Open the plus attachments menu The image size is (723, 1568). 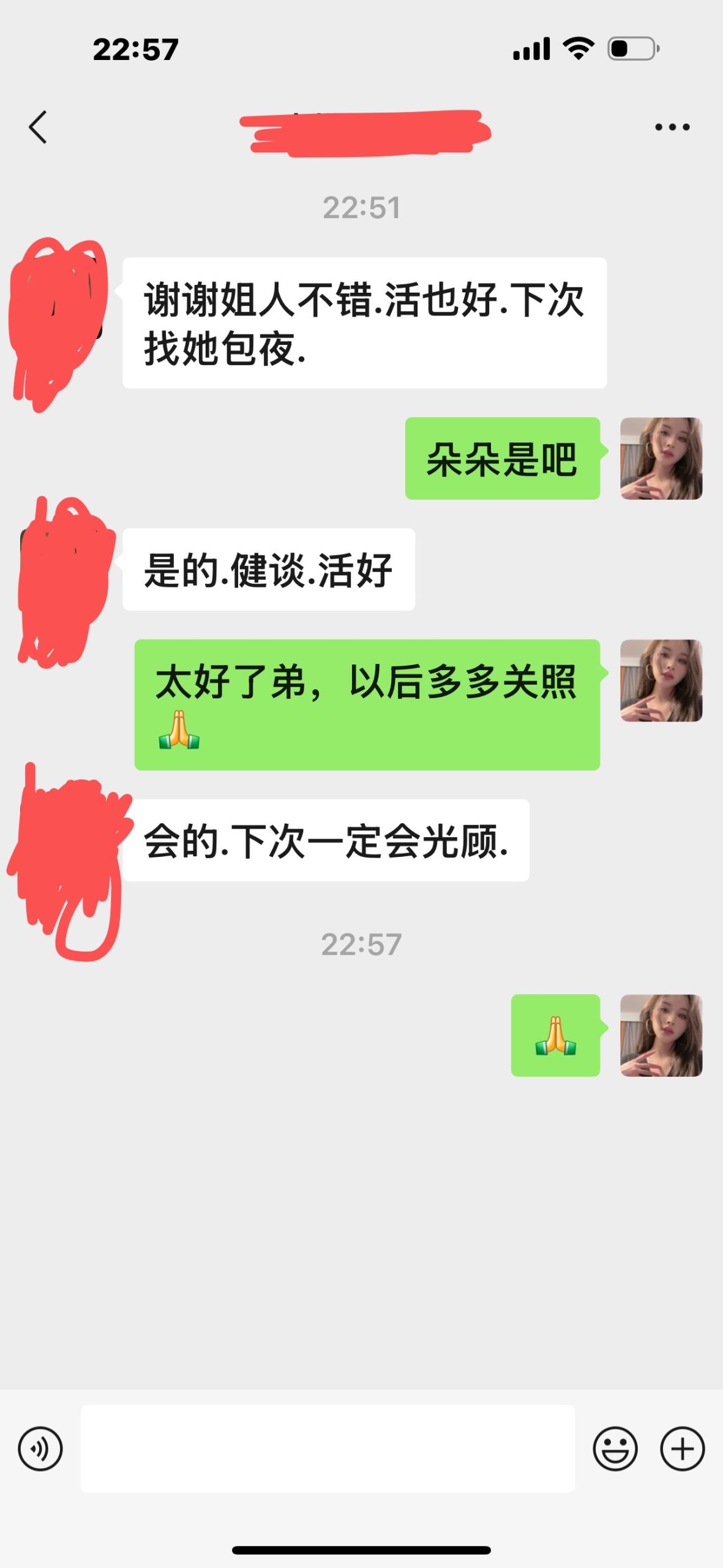pos(682,1449)
